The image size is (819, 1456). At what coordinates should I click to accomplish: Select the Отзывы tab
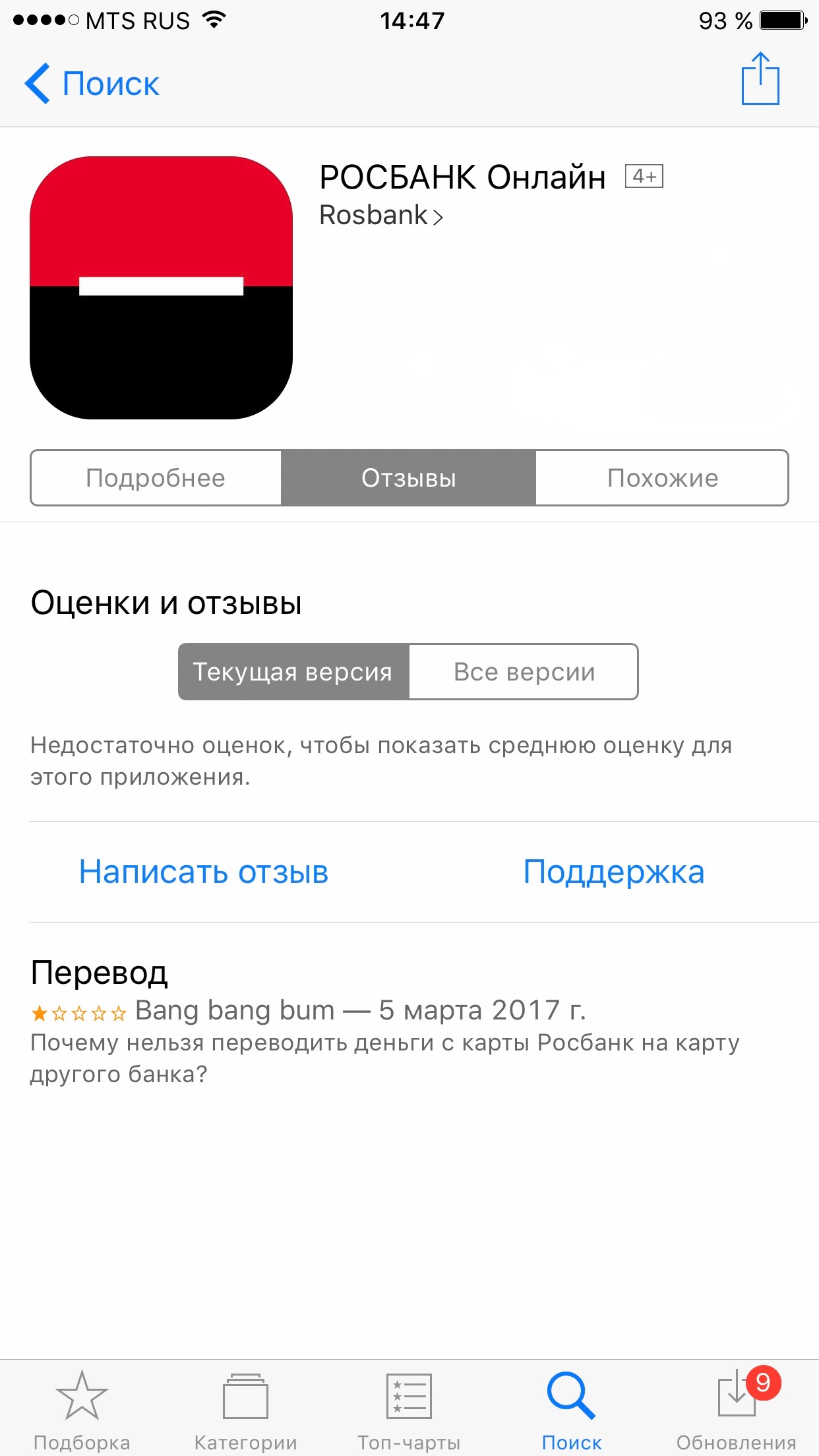[409, 478]
